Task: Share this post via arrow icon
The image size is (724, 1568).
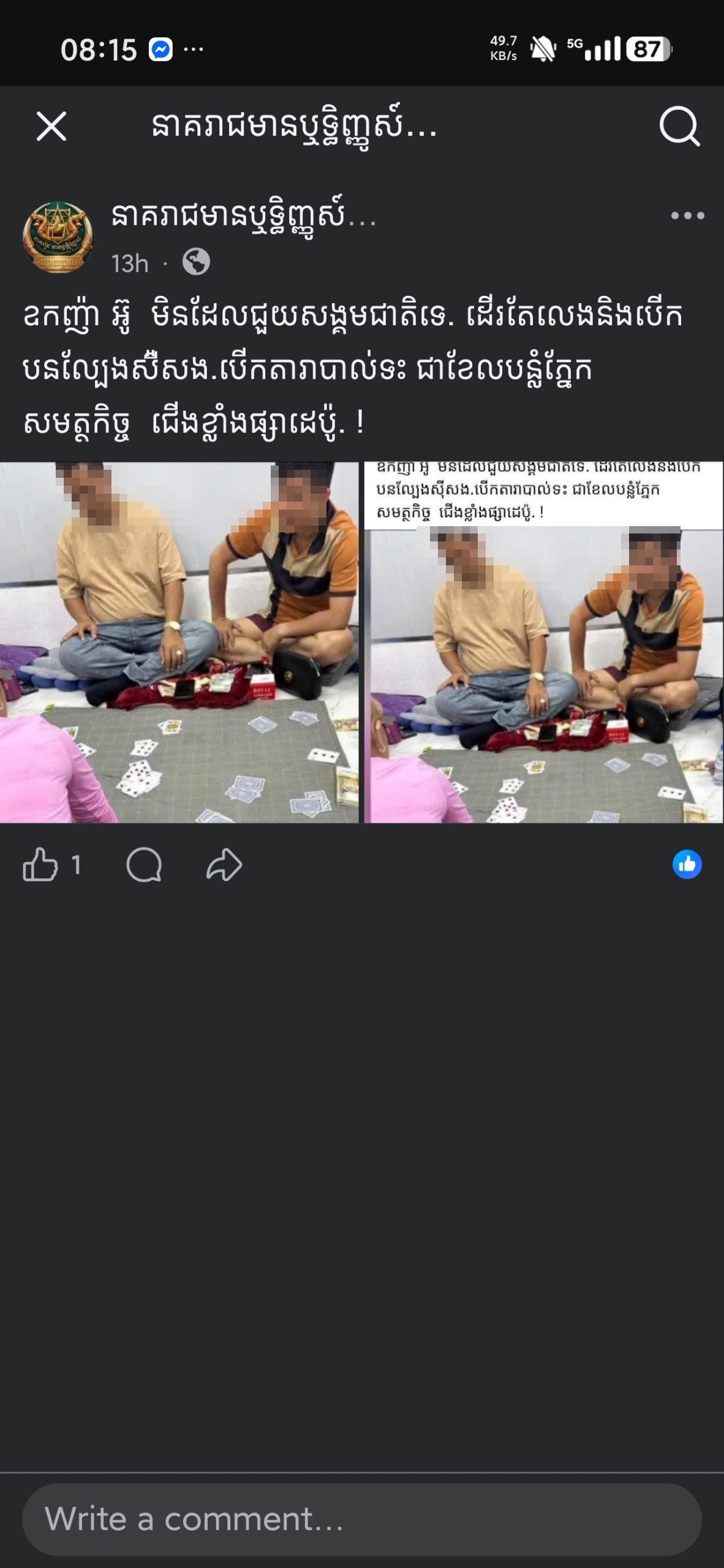Action: tap(224, 865)
